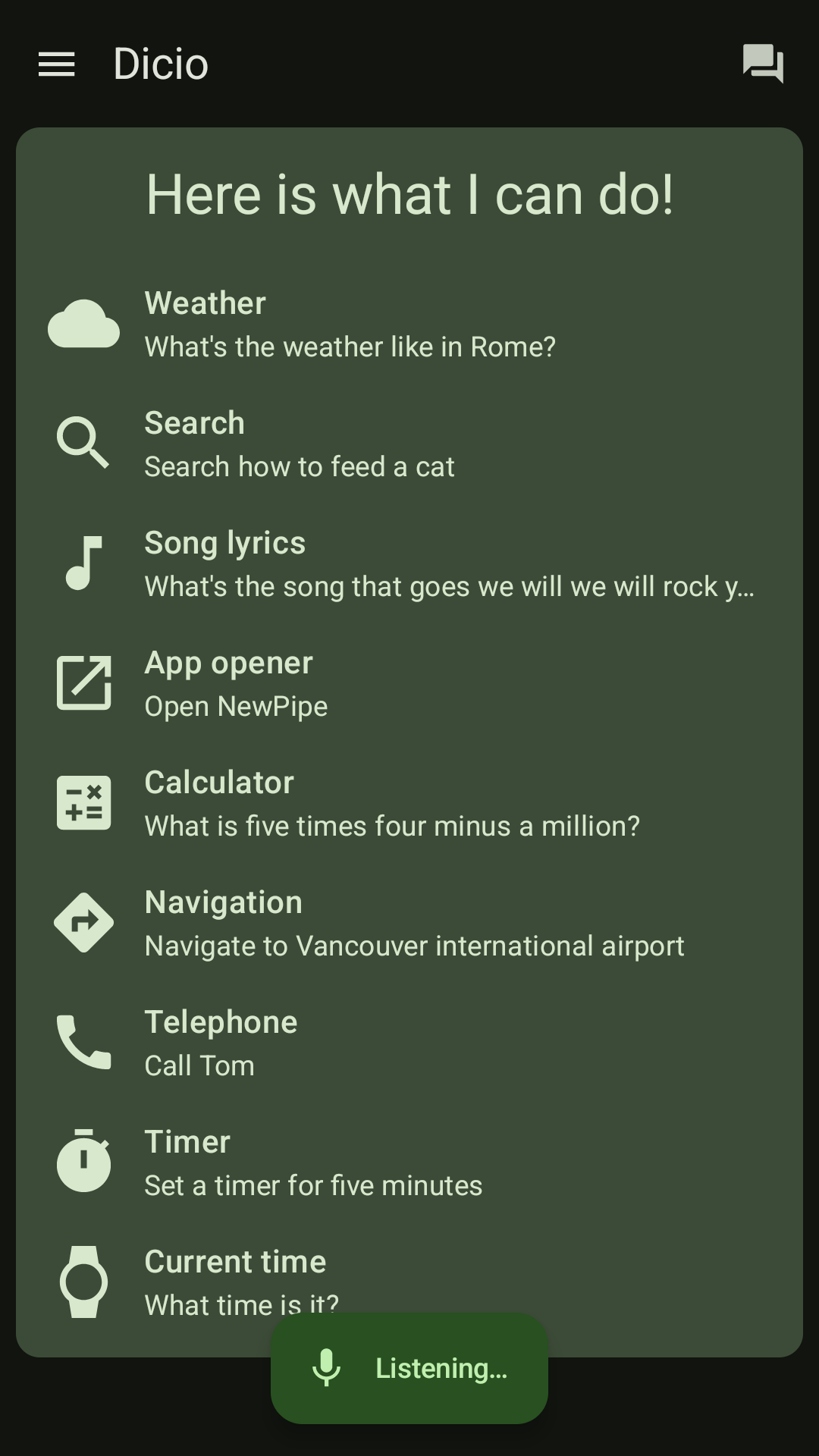Open the navigation drawer menu

click(x=57, y=64)
